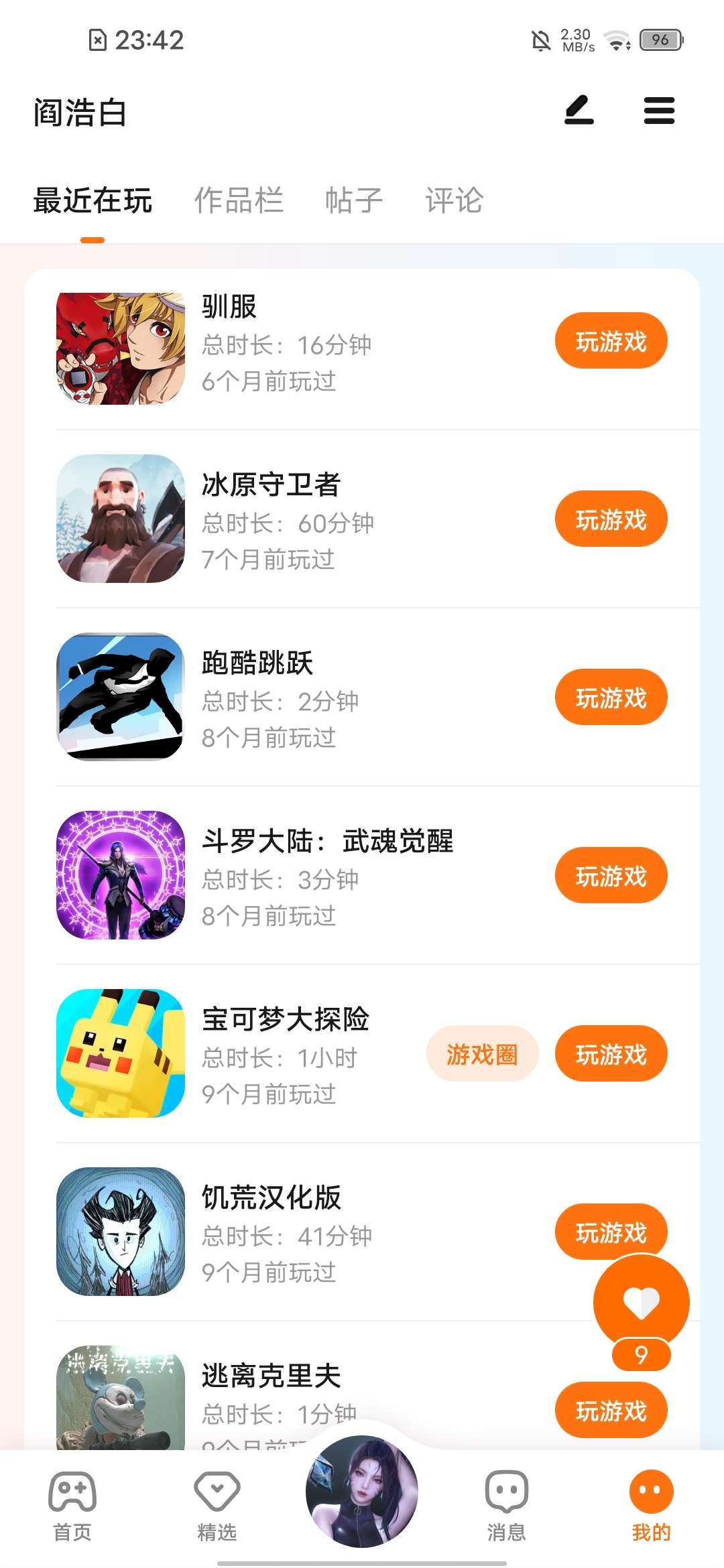Open 游戏圈 for 宝可梦大探险

(x=482, y=1054)
